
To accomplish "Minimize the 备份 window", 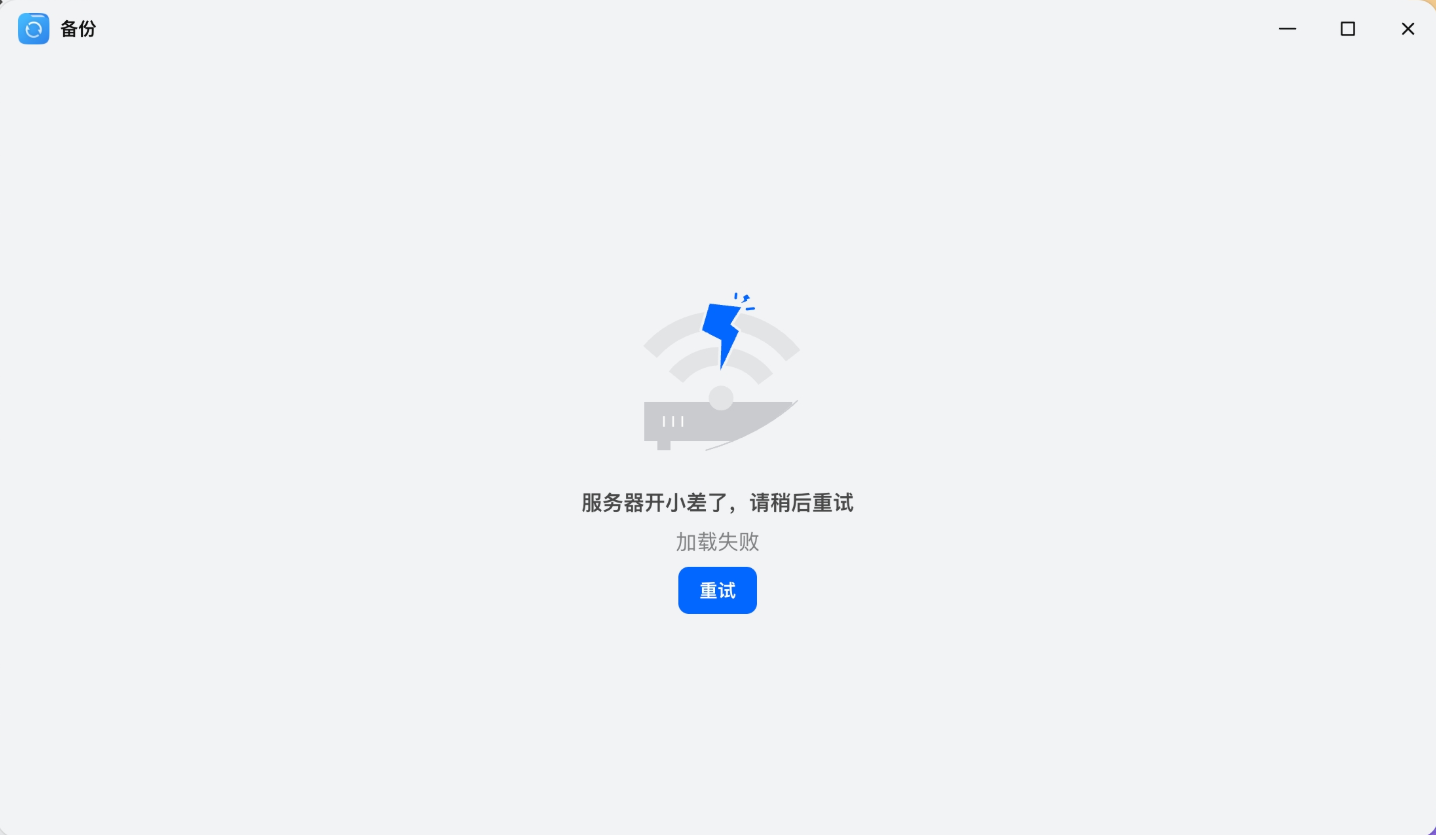I will 1287,29.
